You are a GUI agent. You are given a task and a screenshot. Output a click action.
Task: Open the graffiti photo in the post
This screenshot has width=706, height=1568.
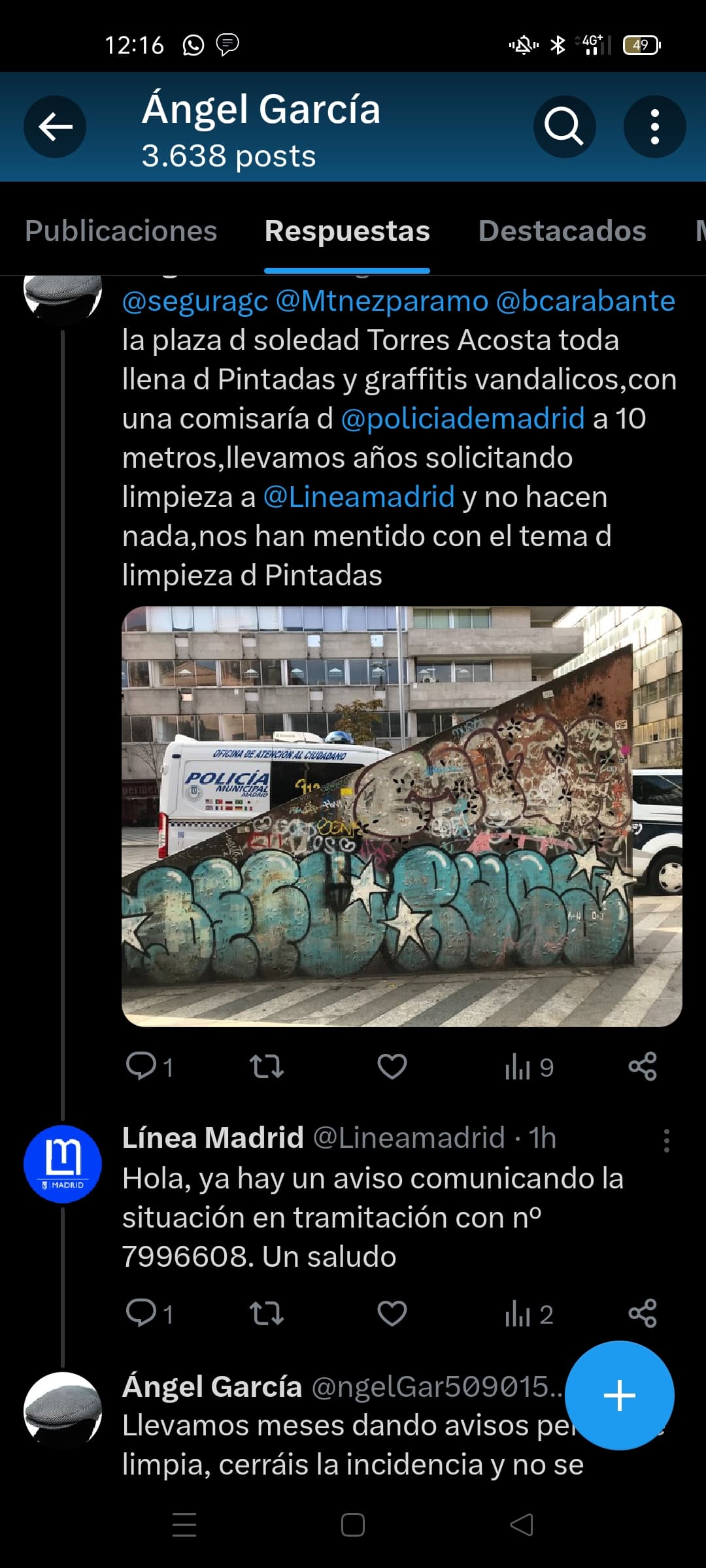pos(402,816)
